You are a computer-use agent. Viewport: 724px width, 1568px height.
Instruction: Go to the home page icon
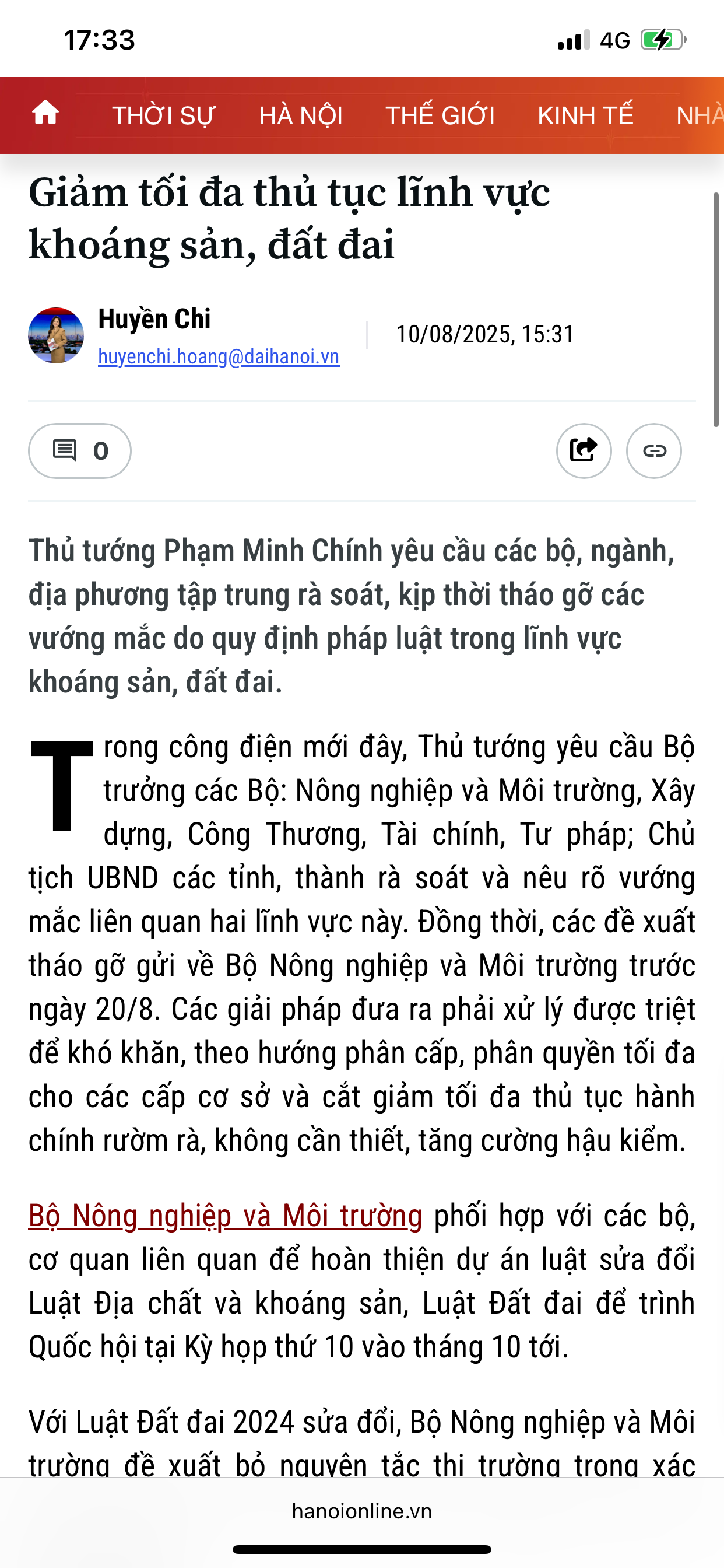45,114
